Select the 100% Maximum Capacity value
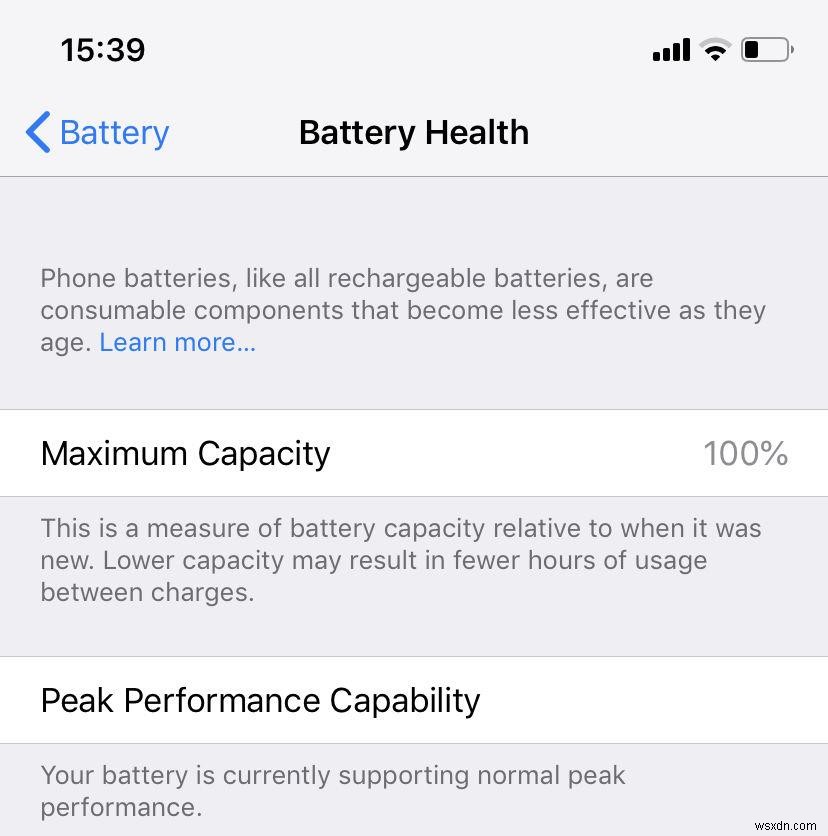 (745, 454)
